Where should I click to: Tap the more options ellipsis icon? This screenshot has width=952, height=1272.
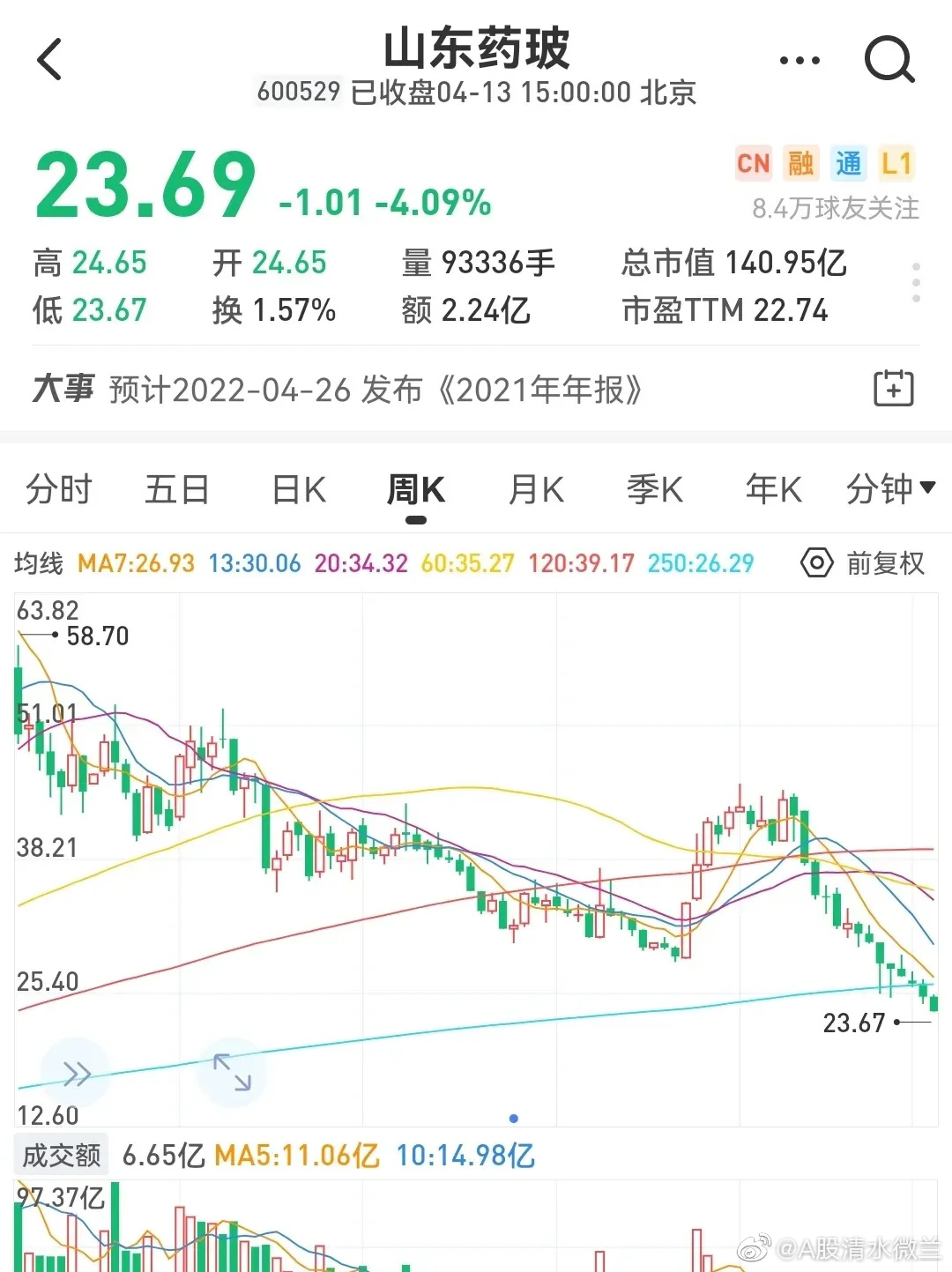798,60
